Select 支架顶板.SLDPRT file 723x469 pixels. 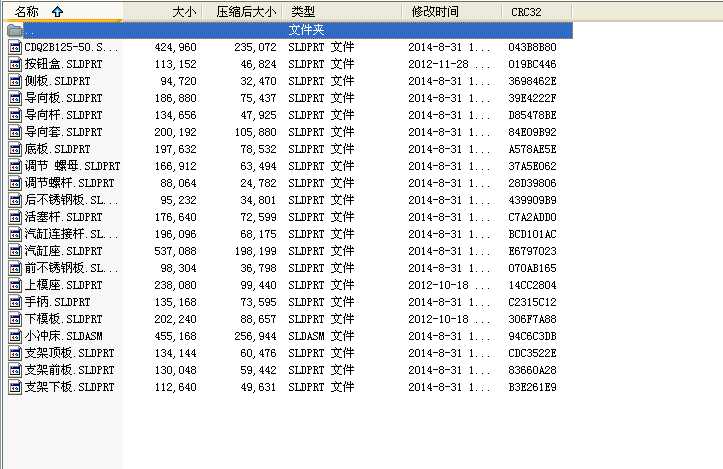click(69, 353)
